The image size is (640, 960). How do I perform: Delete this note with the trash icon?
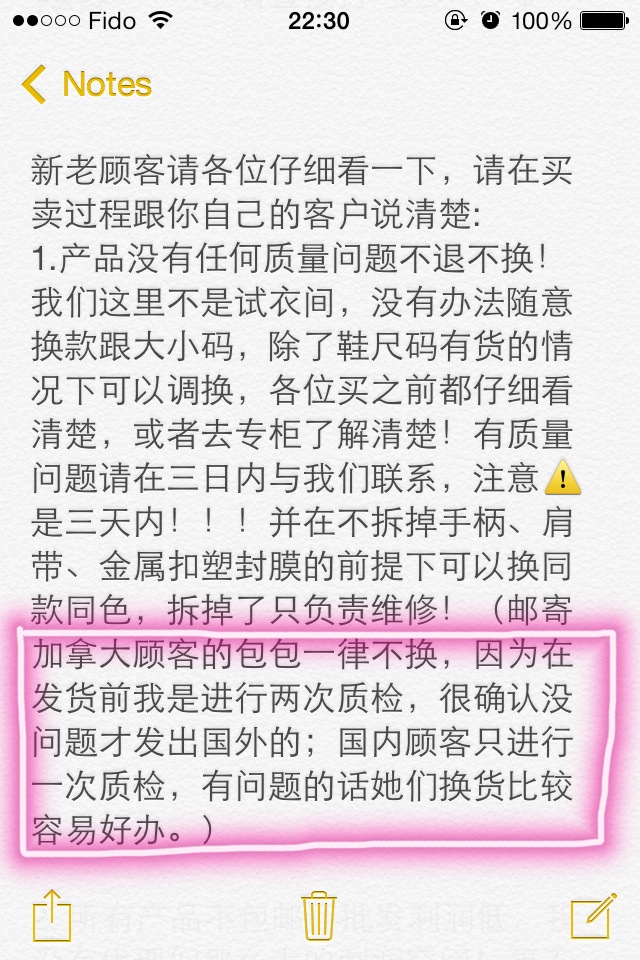pos(319,914)
